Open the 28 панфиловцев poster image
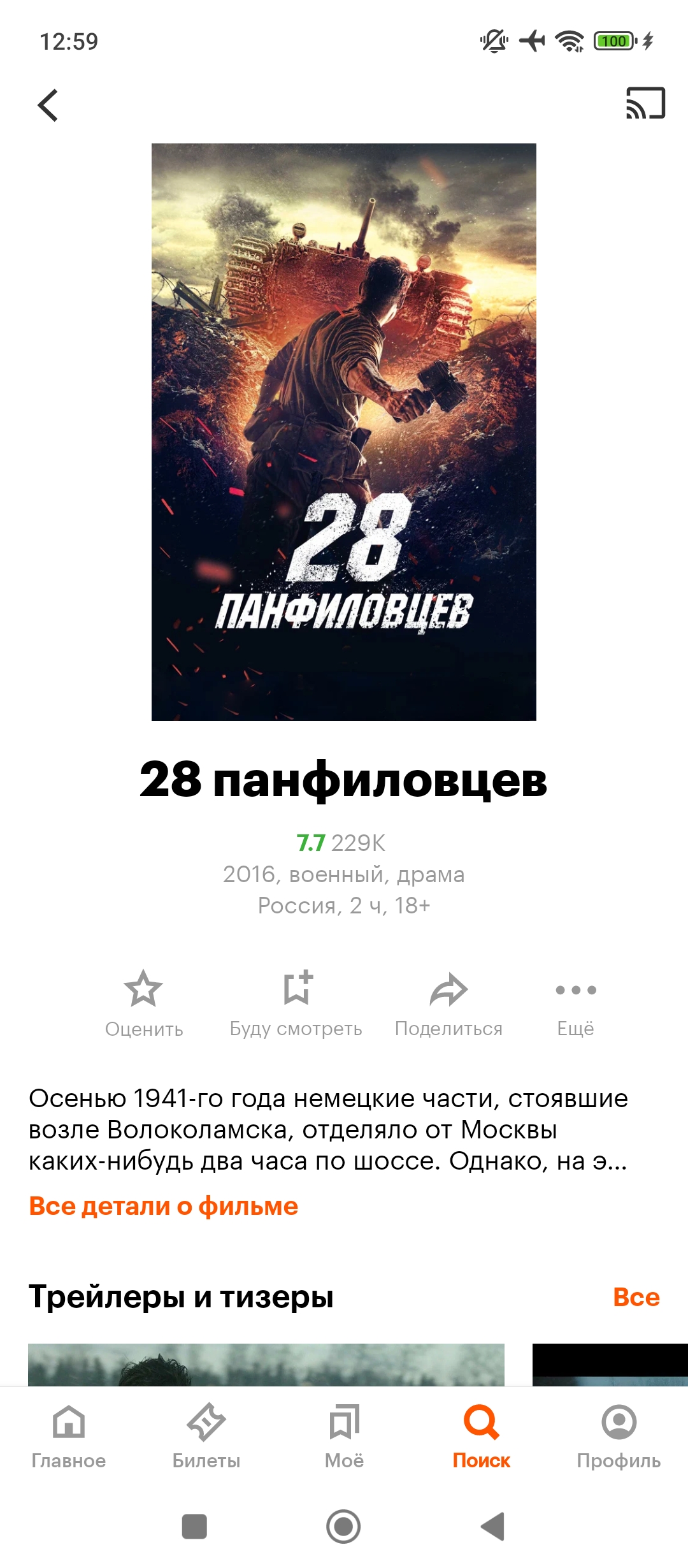Image resolution: width=688 pixels, height=1568 pixels. point(344,432)
